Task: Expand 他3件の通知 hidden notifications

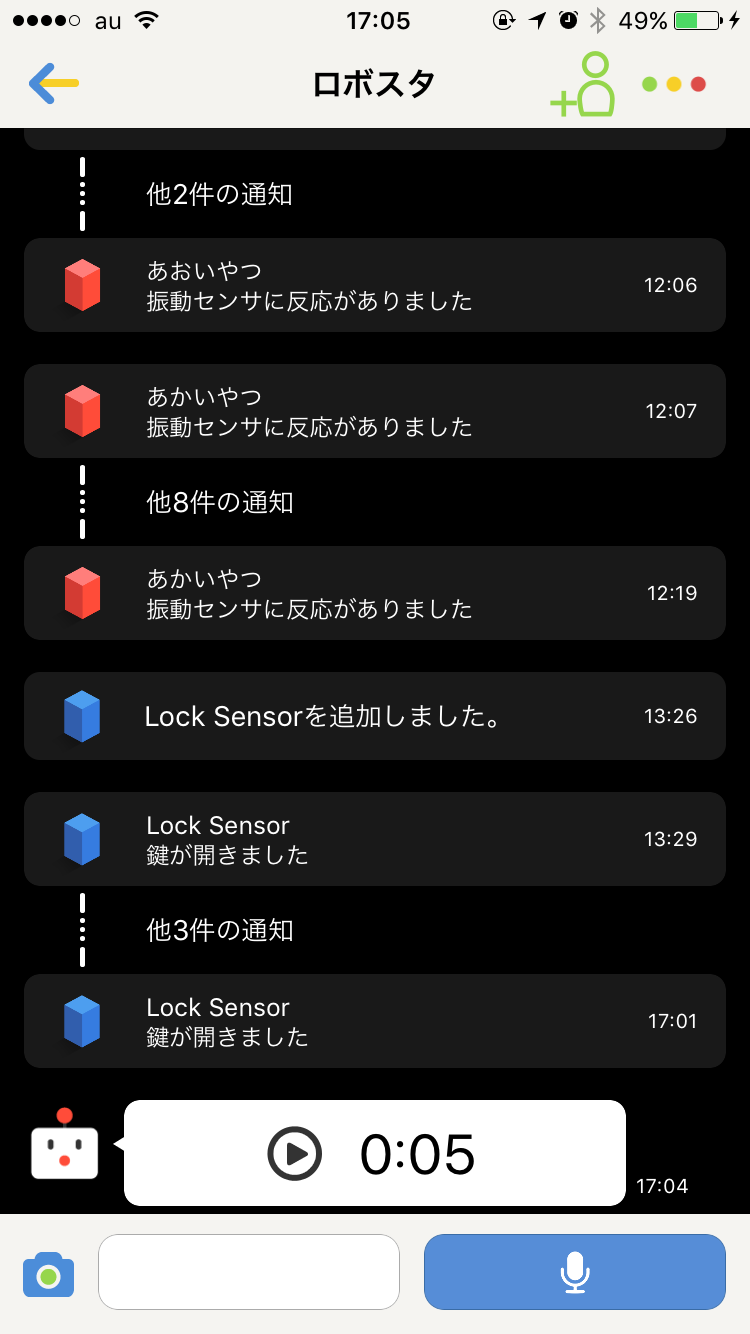Action: click(219, 930)
